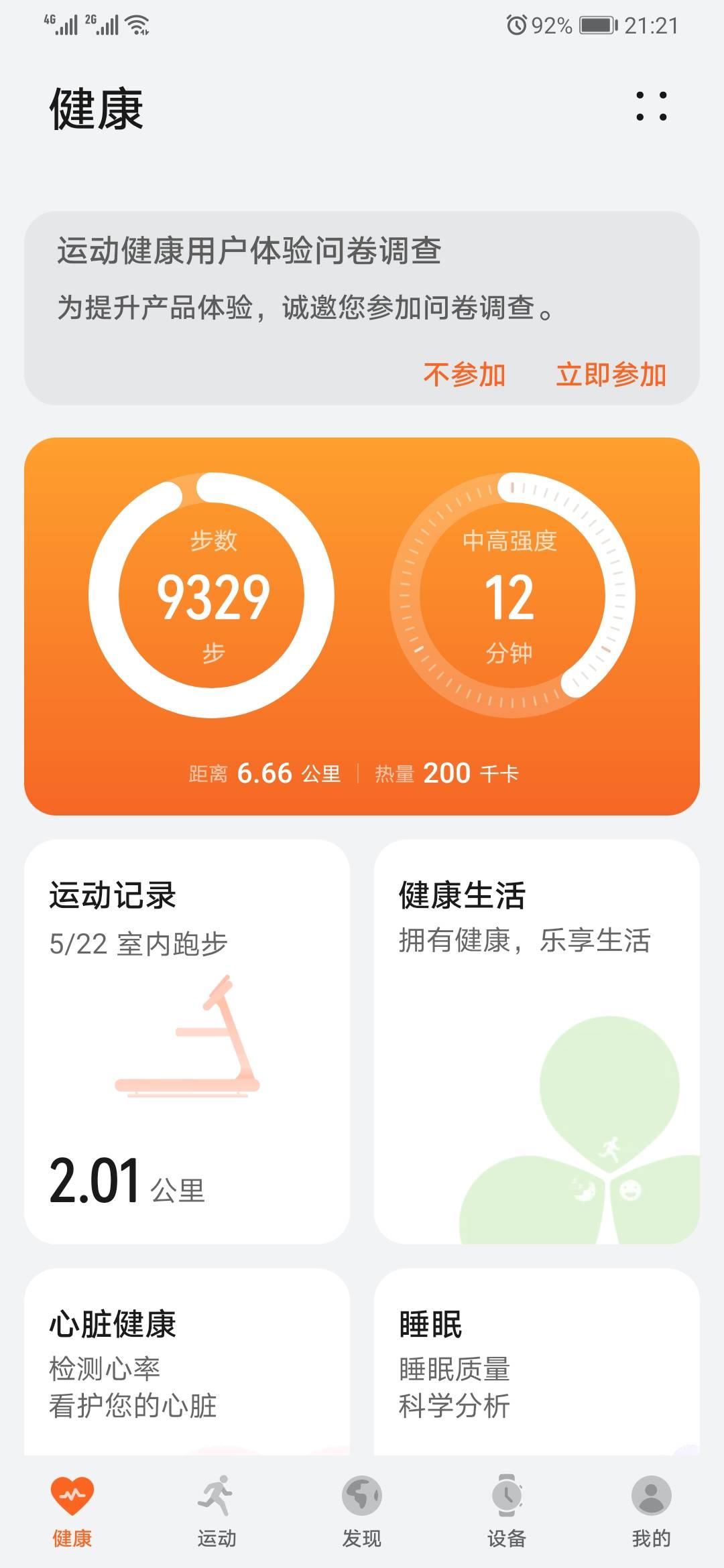The image size is (724, 1568).
Task: Open the 健康生活 card
Action: 536,1041
